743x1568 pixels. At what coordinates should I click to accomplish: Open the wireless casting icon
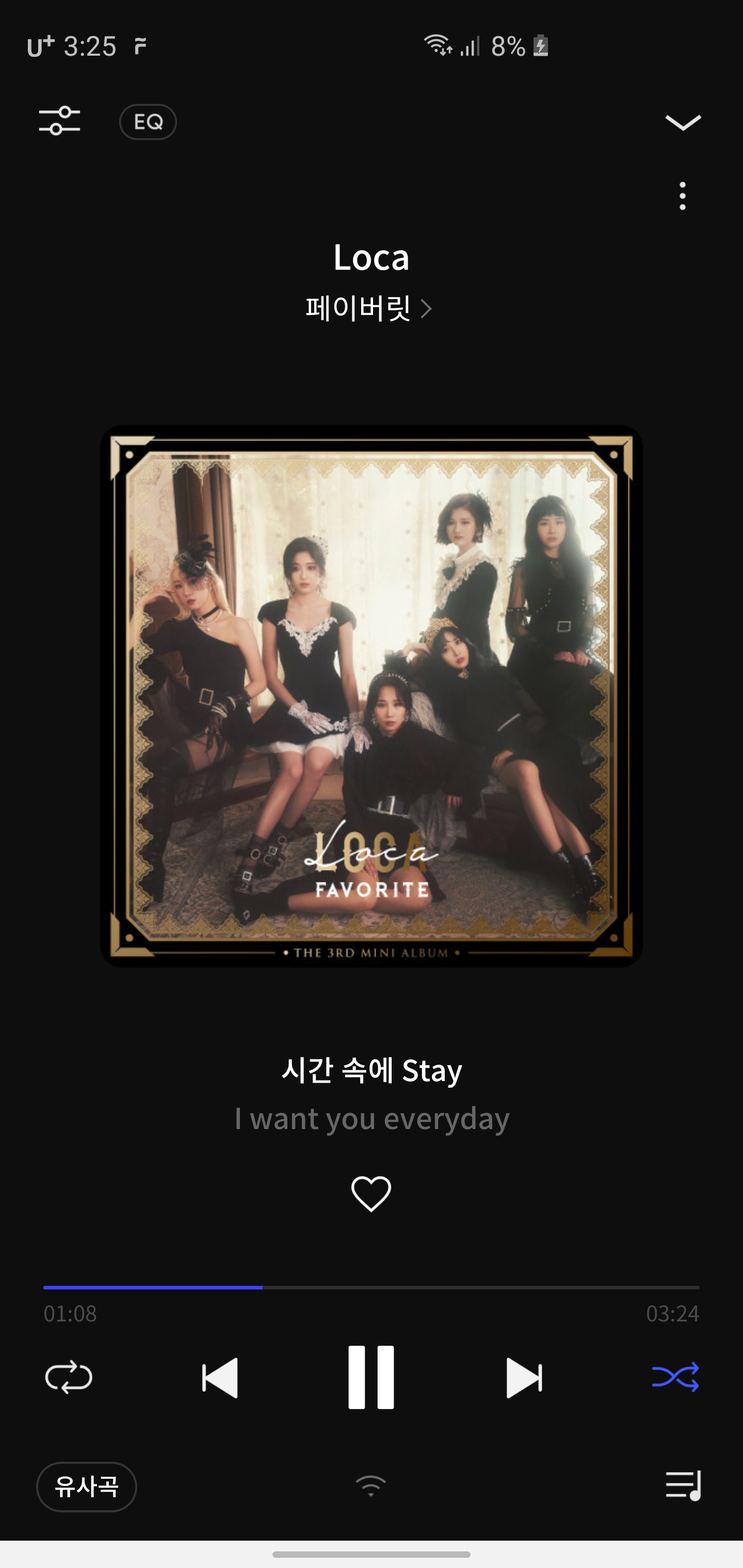coord(371,1486)
